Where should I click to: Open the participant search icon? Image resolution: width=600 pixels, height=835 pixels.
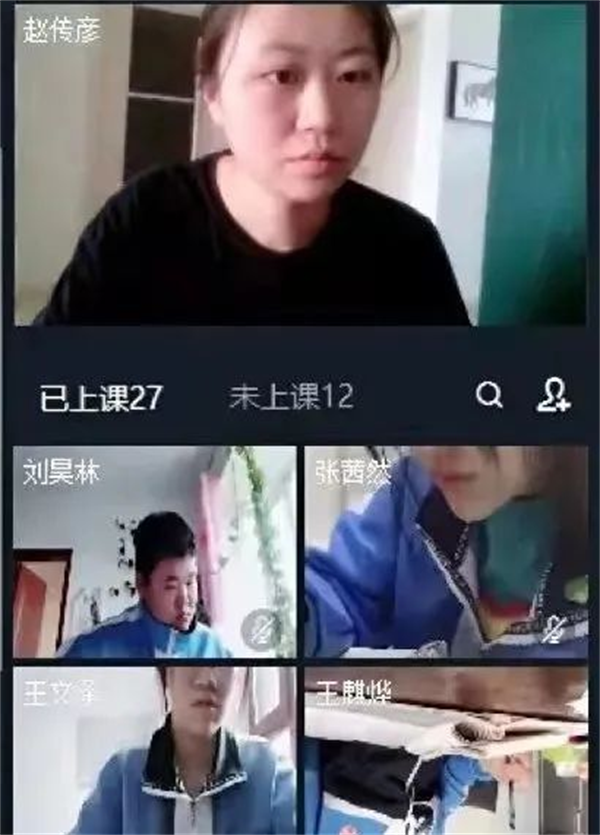coord(489,396)
